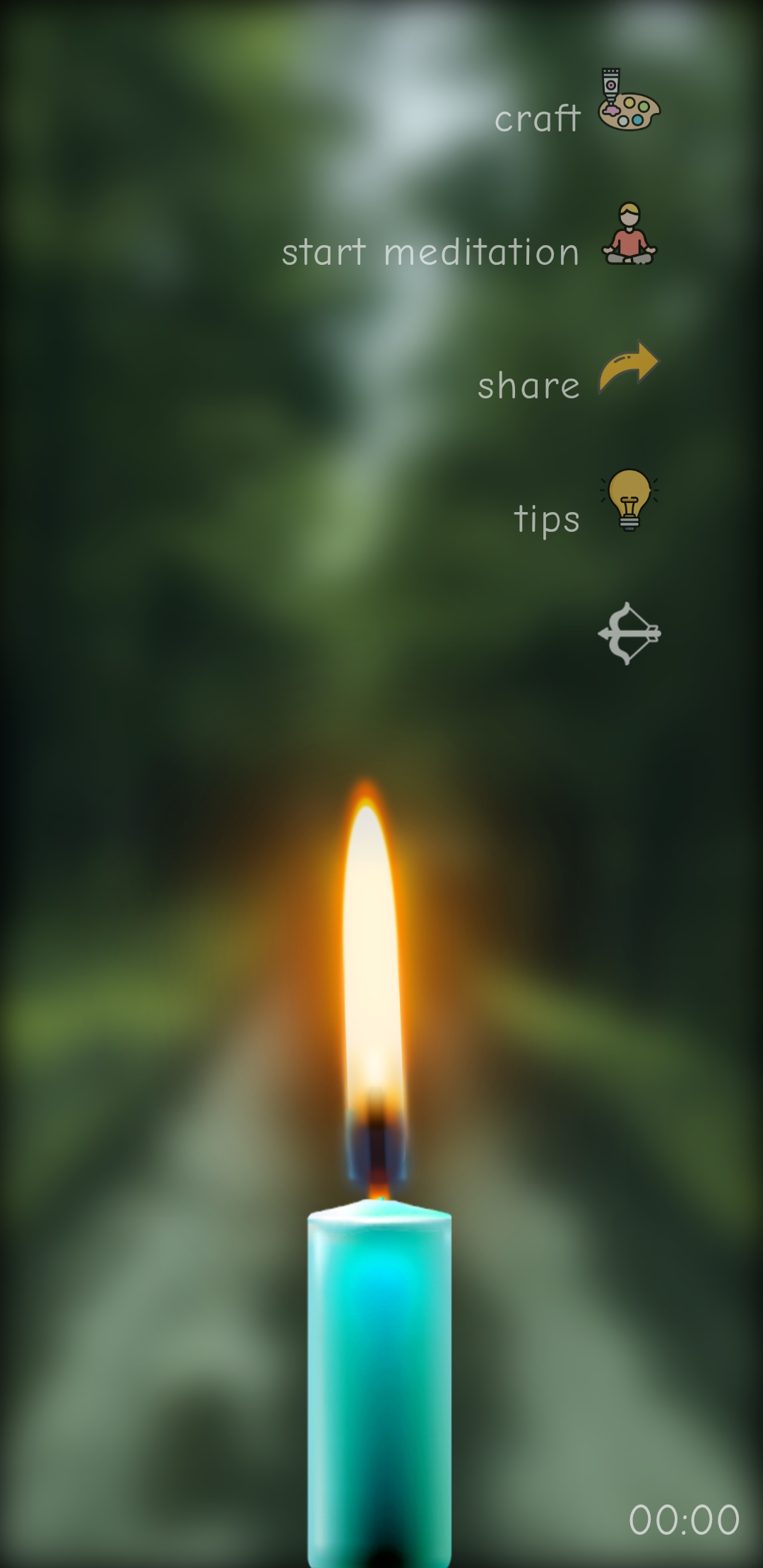763x1568 pixels.
Task: Tap the bow and arrow icon
Action: click(x=628, y=634)
